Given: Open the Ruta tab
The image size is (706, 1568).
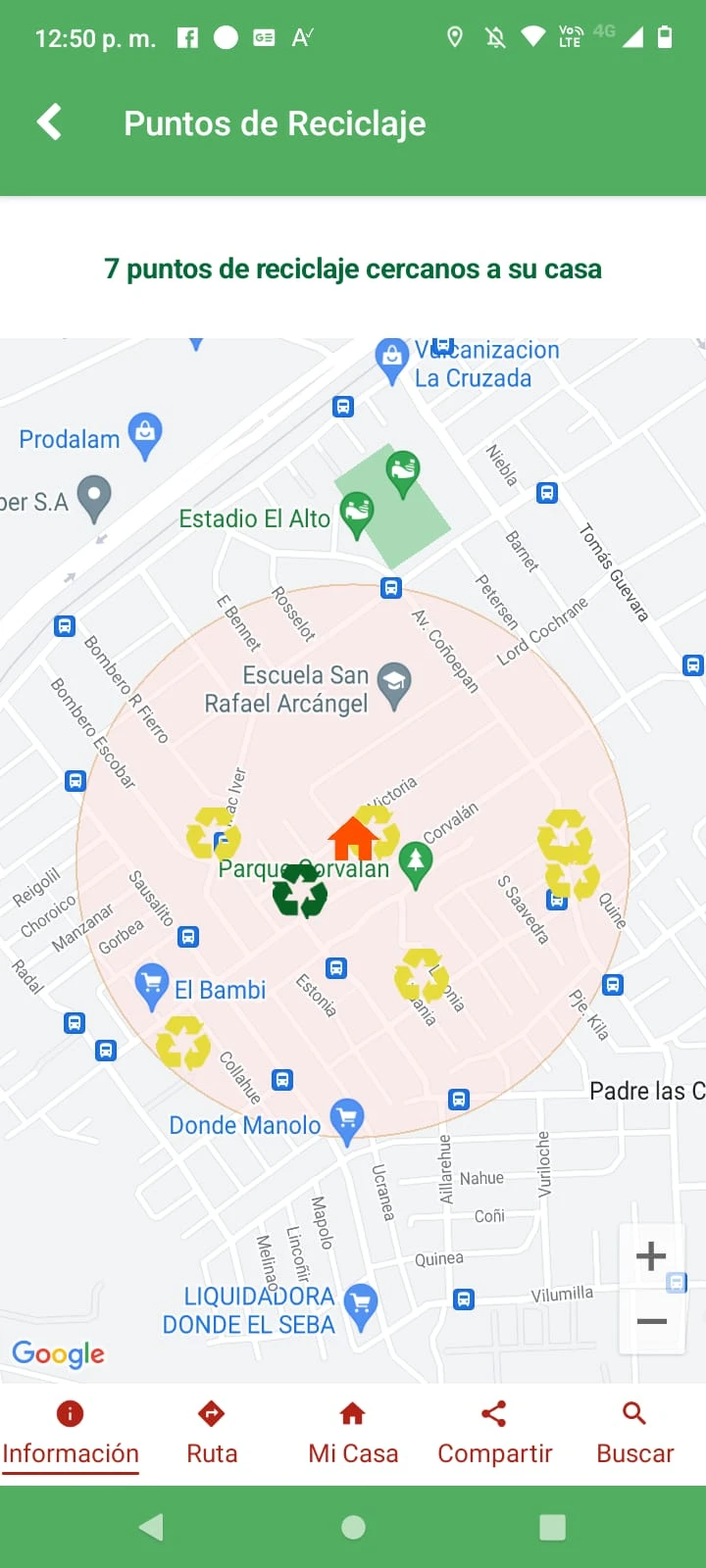Looking at the screenshot, I should pyautogui.click(x=212, y=1433).
